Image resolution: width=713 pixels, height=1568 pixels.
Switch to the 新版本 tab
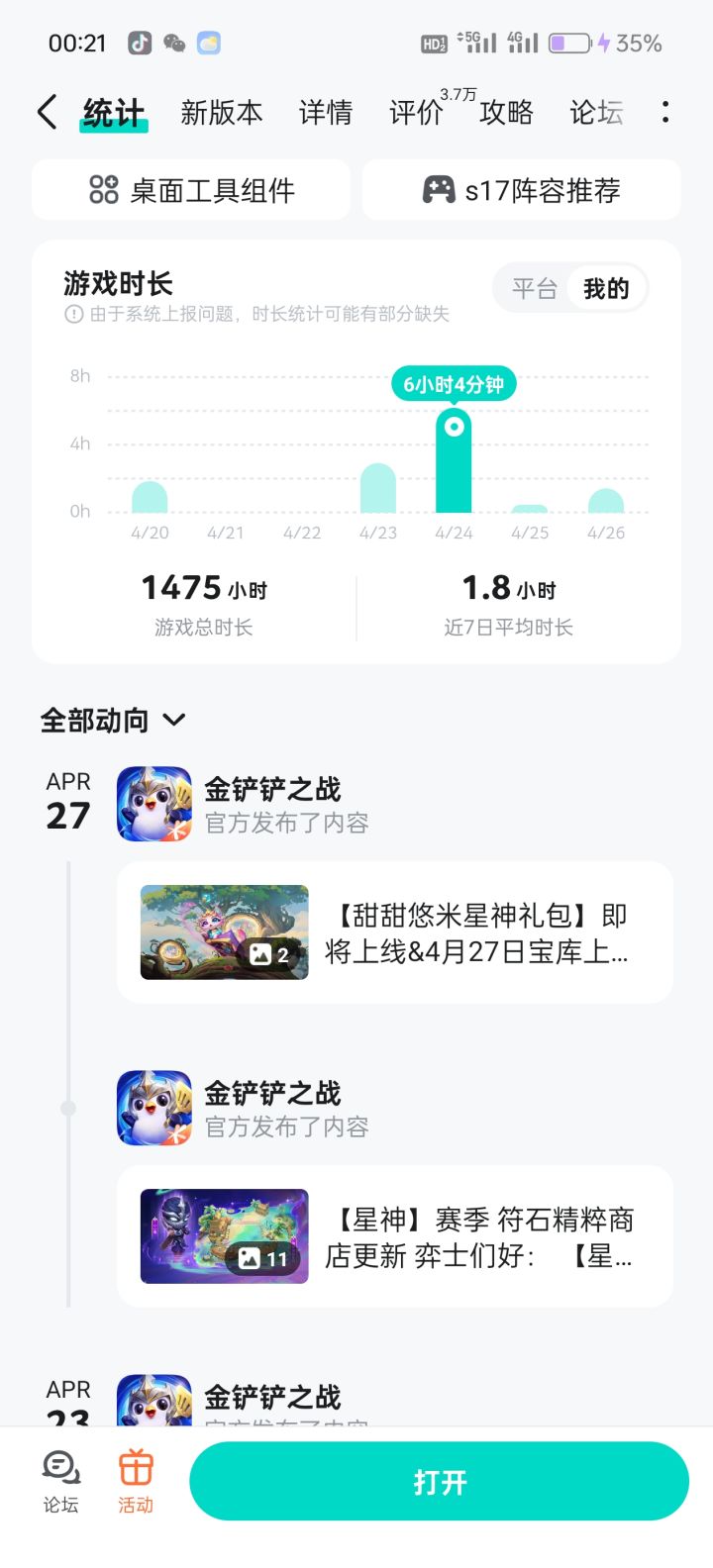(222, 112)
